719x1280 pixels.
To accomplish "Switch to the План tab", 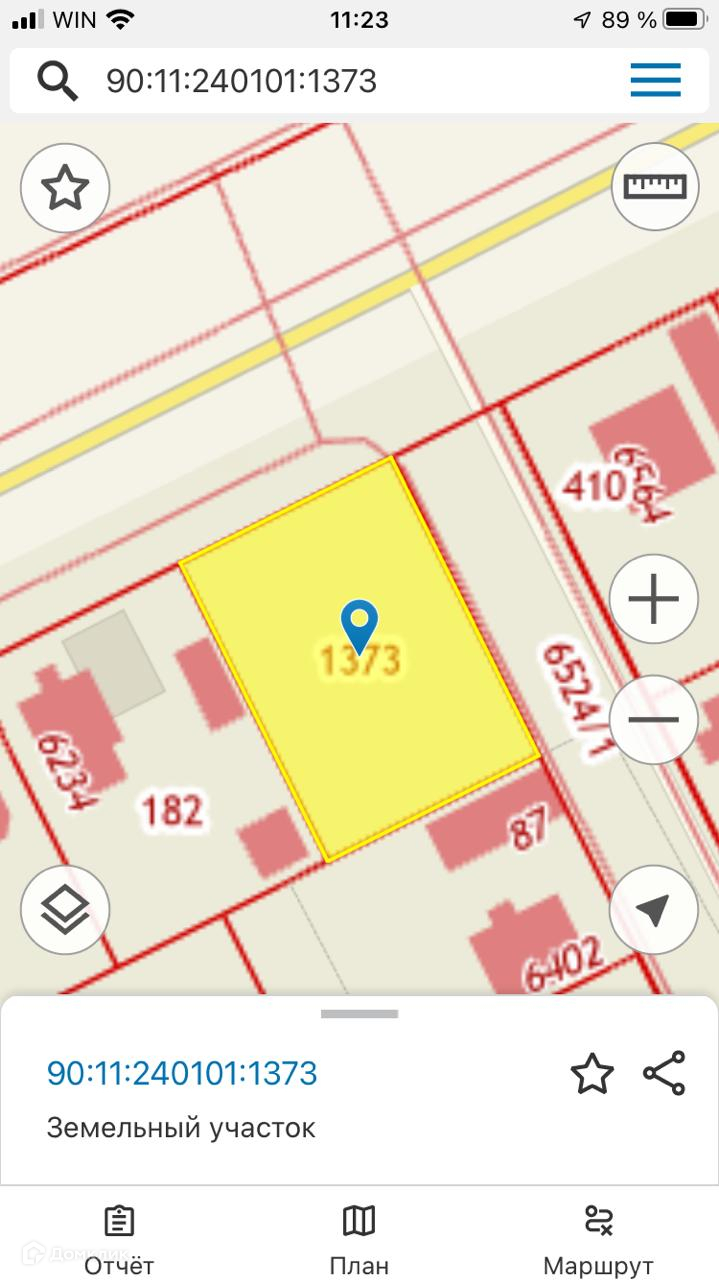I will (359, 1238).
